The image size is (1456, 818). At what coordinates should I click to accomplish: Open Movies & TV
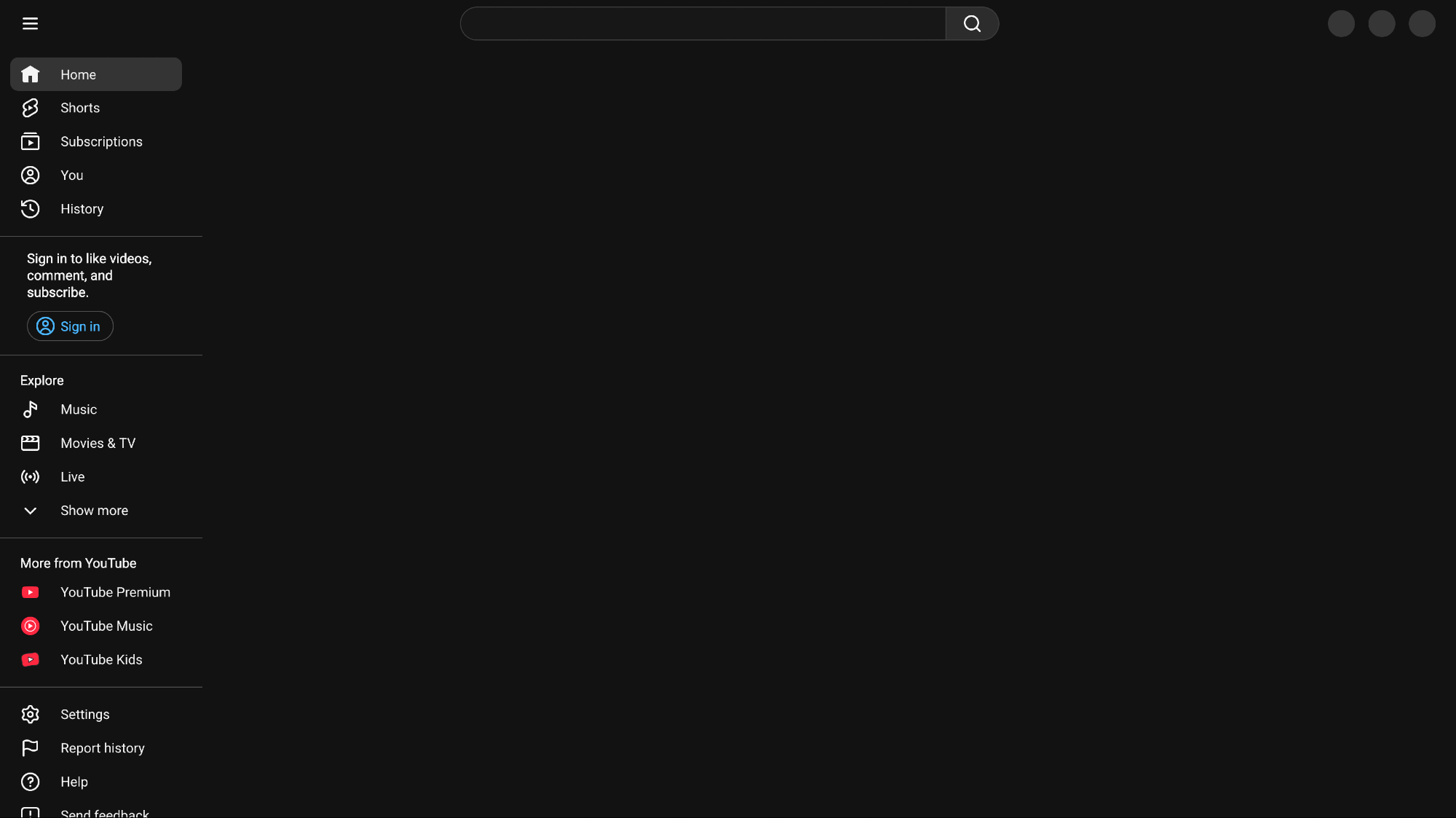click(x=95, y=443)
